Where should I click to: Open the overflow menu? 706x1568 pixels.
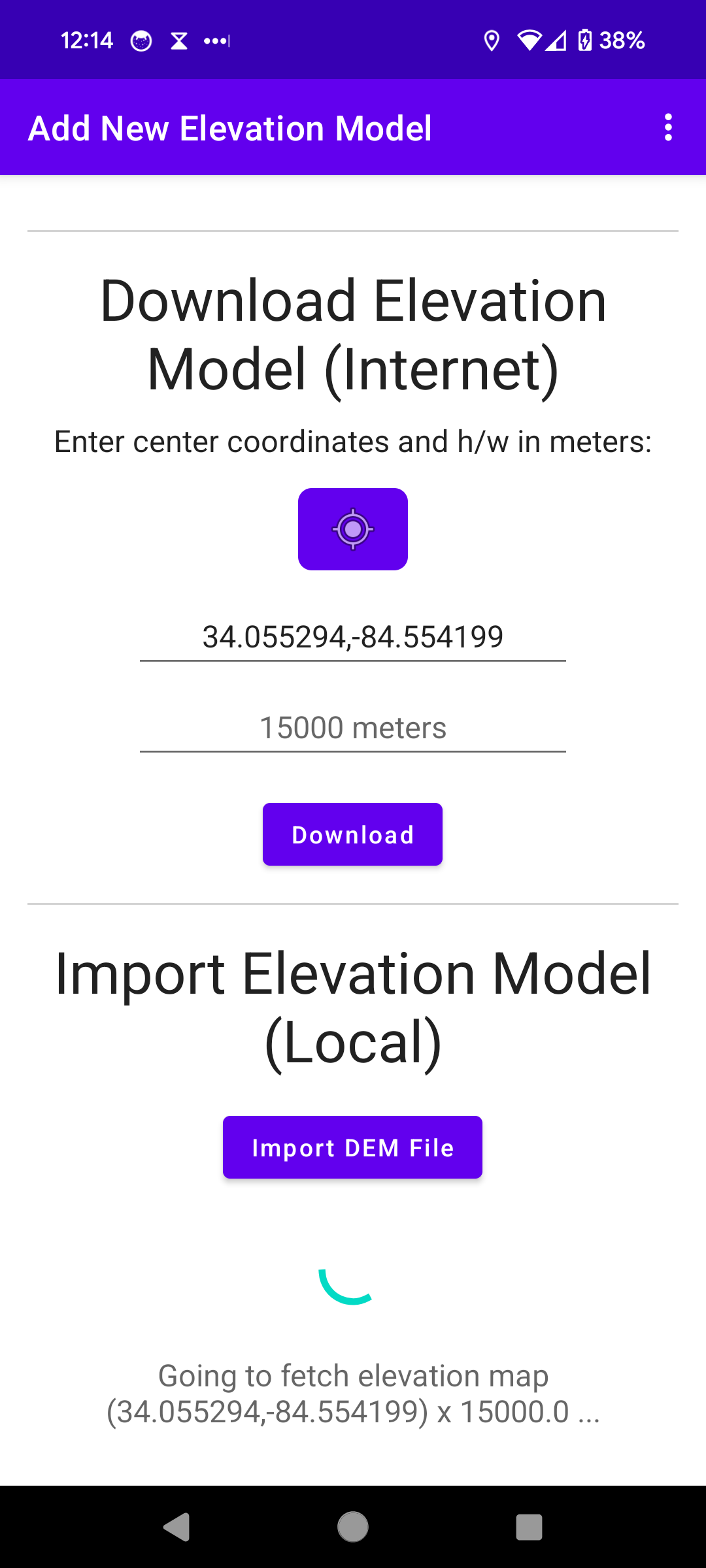tap(667, 127)
